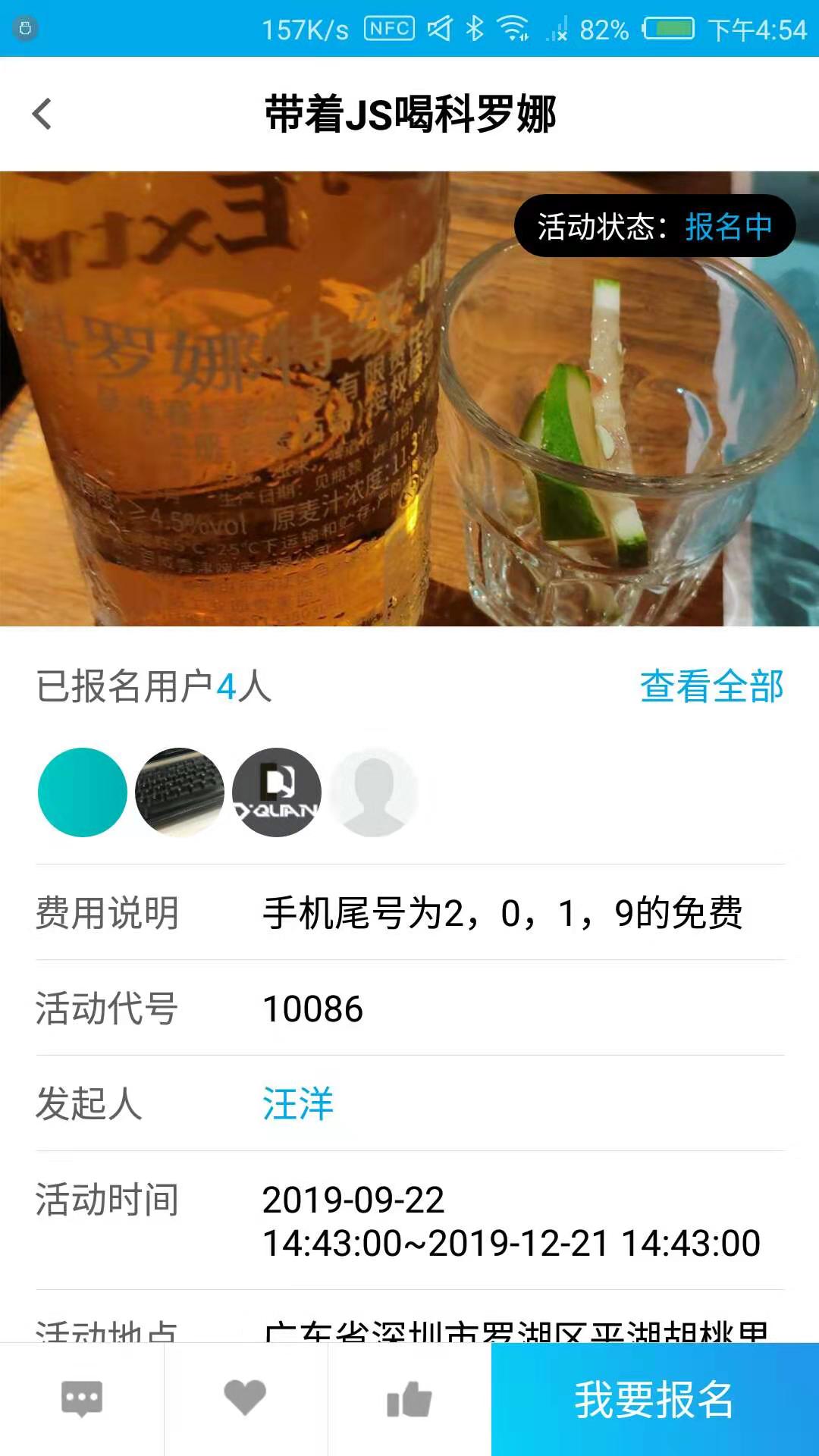Select the 费用说明 row
The image size is (819, 1456).
click(x=409, y=915)
